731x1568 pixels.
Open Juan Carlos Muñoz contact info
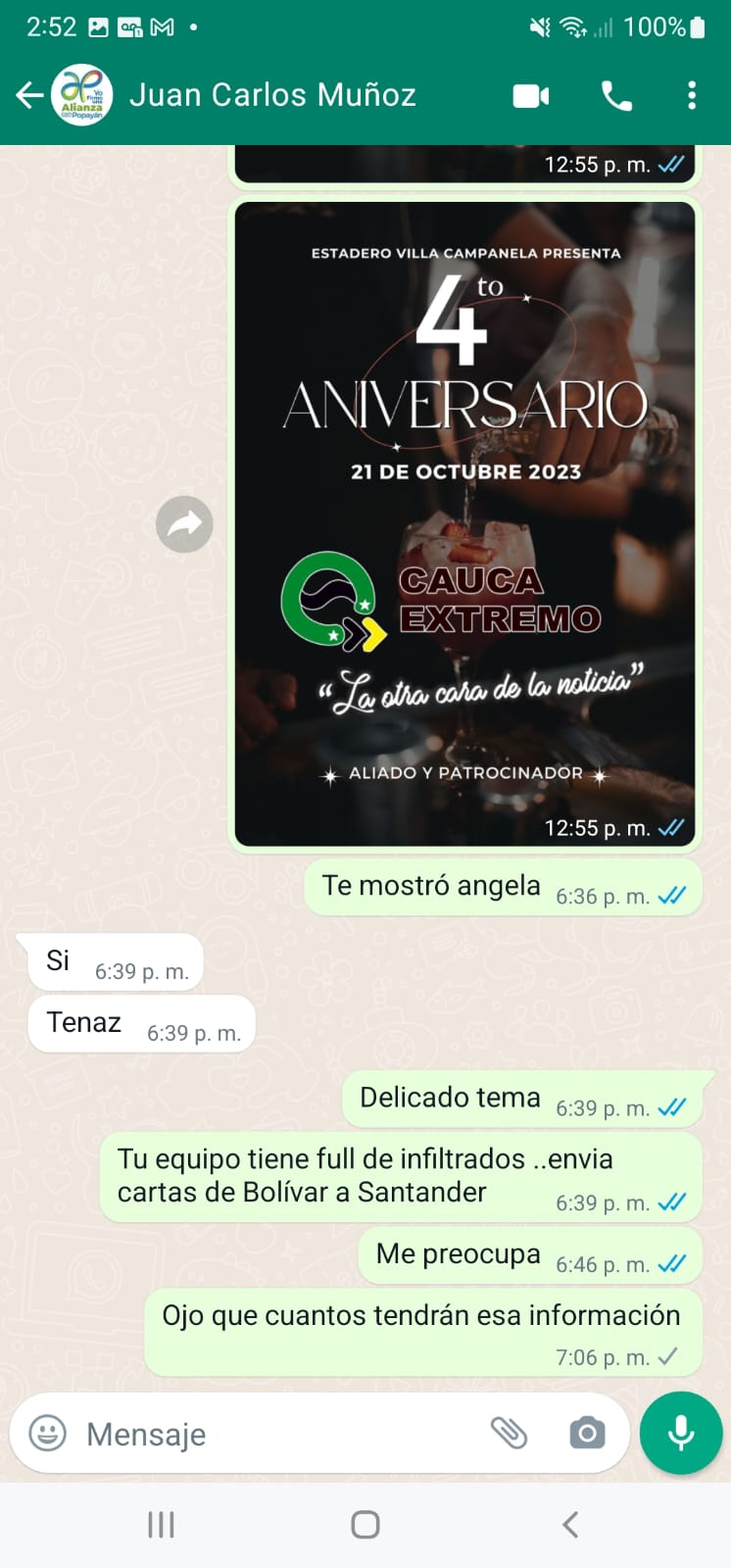click(272, 95)
